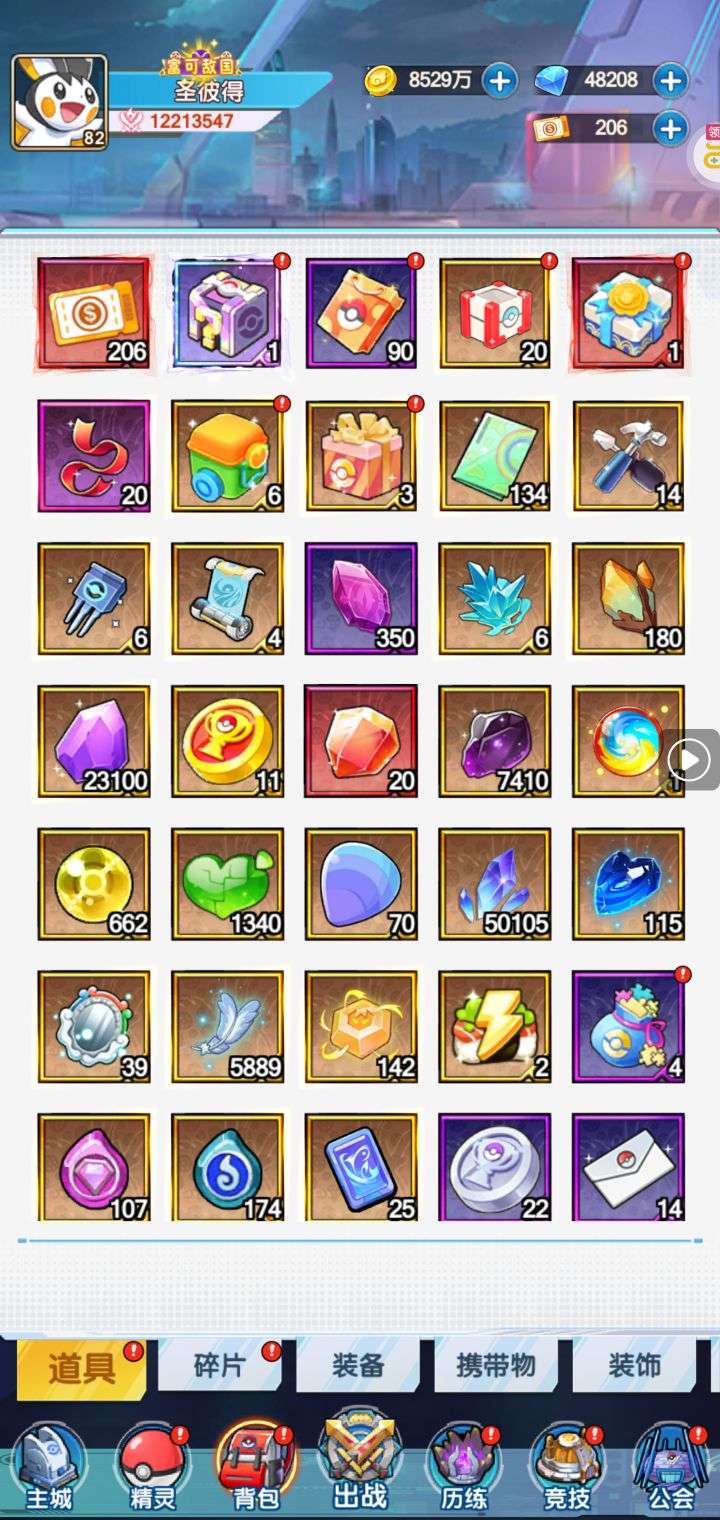The width and height of the screenshot is (720, 1520).
Task: Select the feather item with 5889
Action: (x=228, y=1026)
